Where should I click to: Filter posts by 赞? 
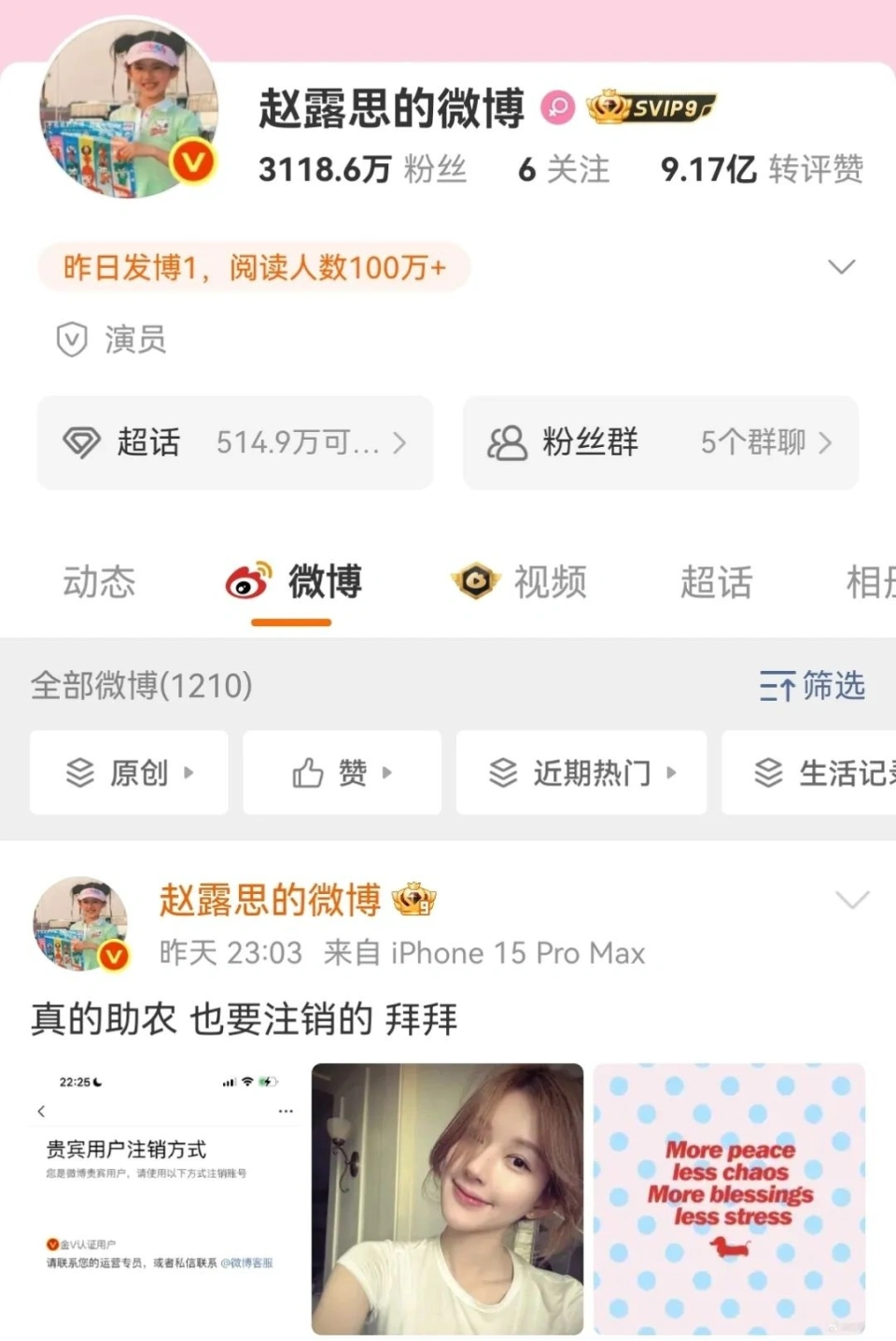tap(342, 773)
